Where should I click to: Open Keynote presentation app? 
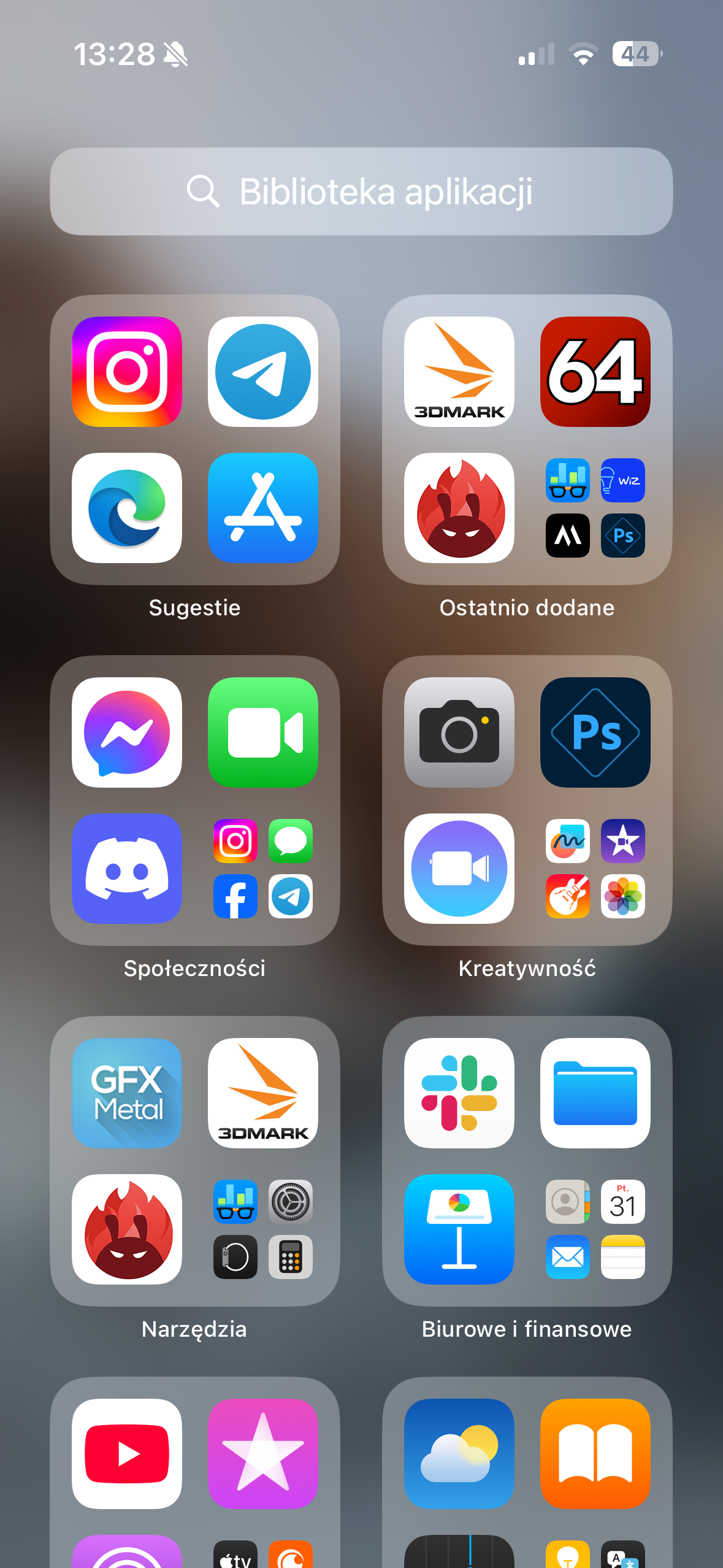(459, 1229)
